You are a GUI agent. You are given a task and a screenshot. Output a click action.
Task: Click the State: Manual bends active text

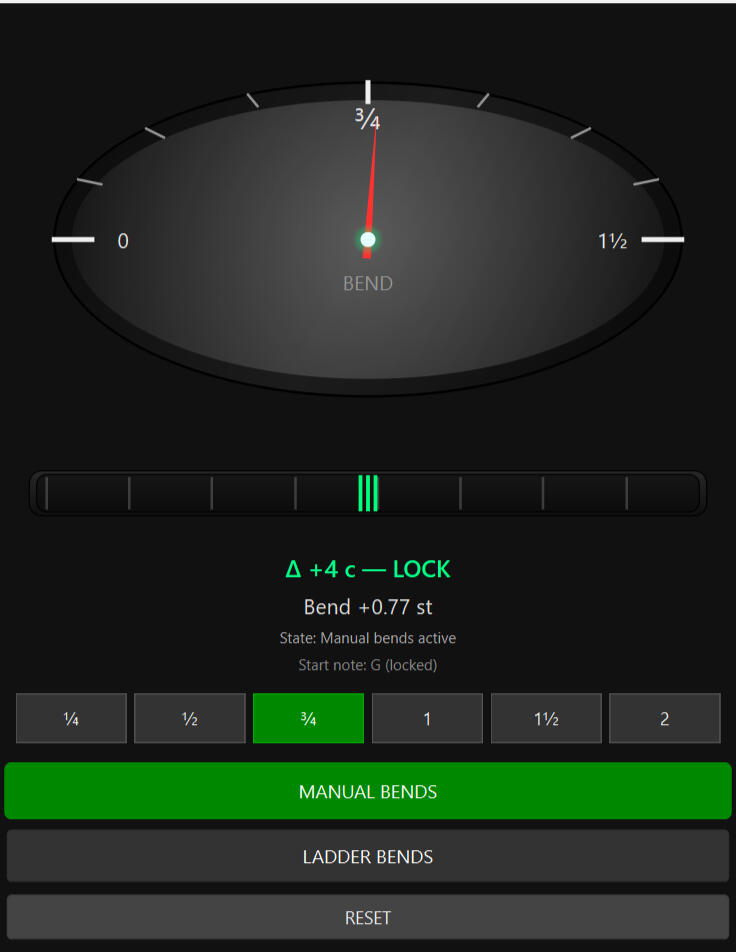pyautogui.click(x=368, y=638)
